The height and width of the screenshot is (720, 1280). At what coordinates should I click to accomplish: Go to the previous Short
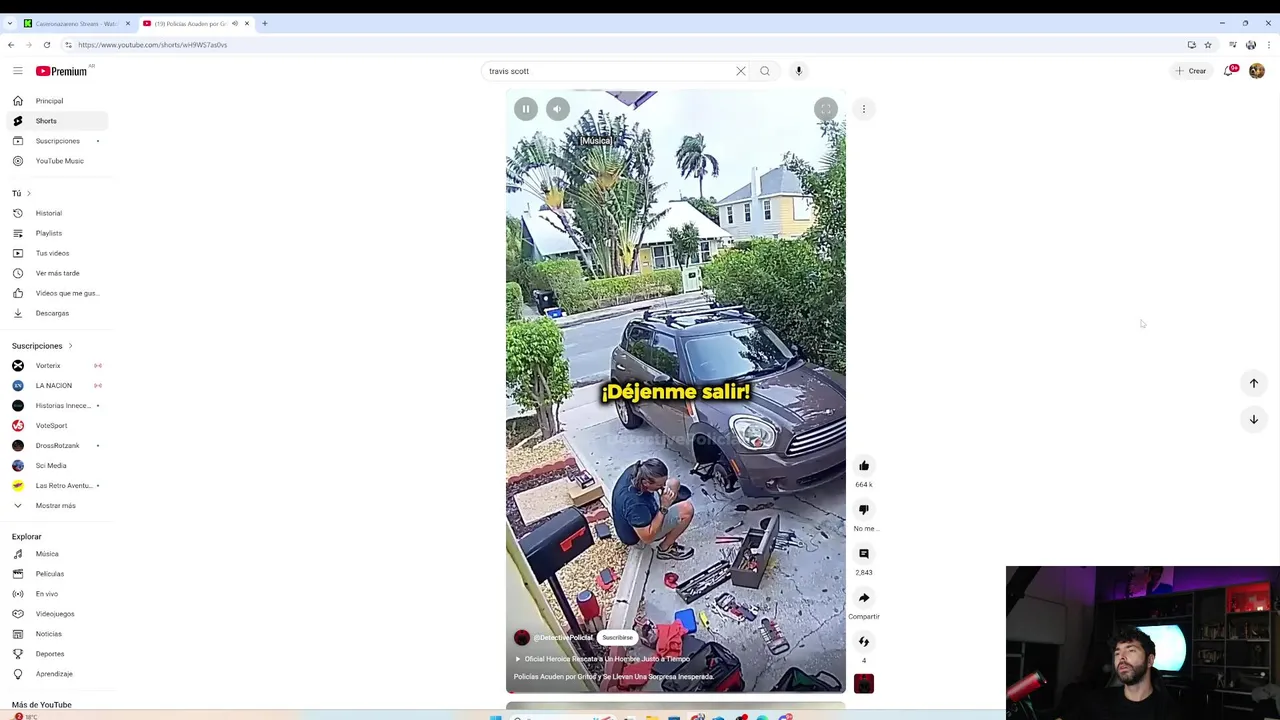(1253, 383)
